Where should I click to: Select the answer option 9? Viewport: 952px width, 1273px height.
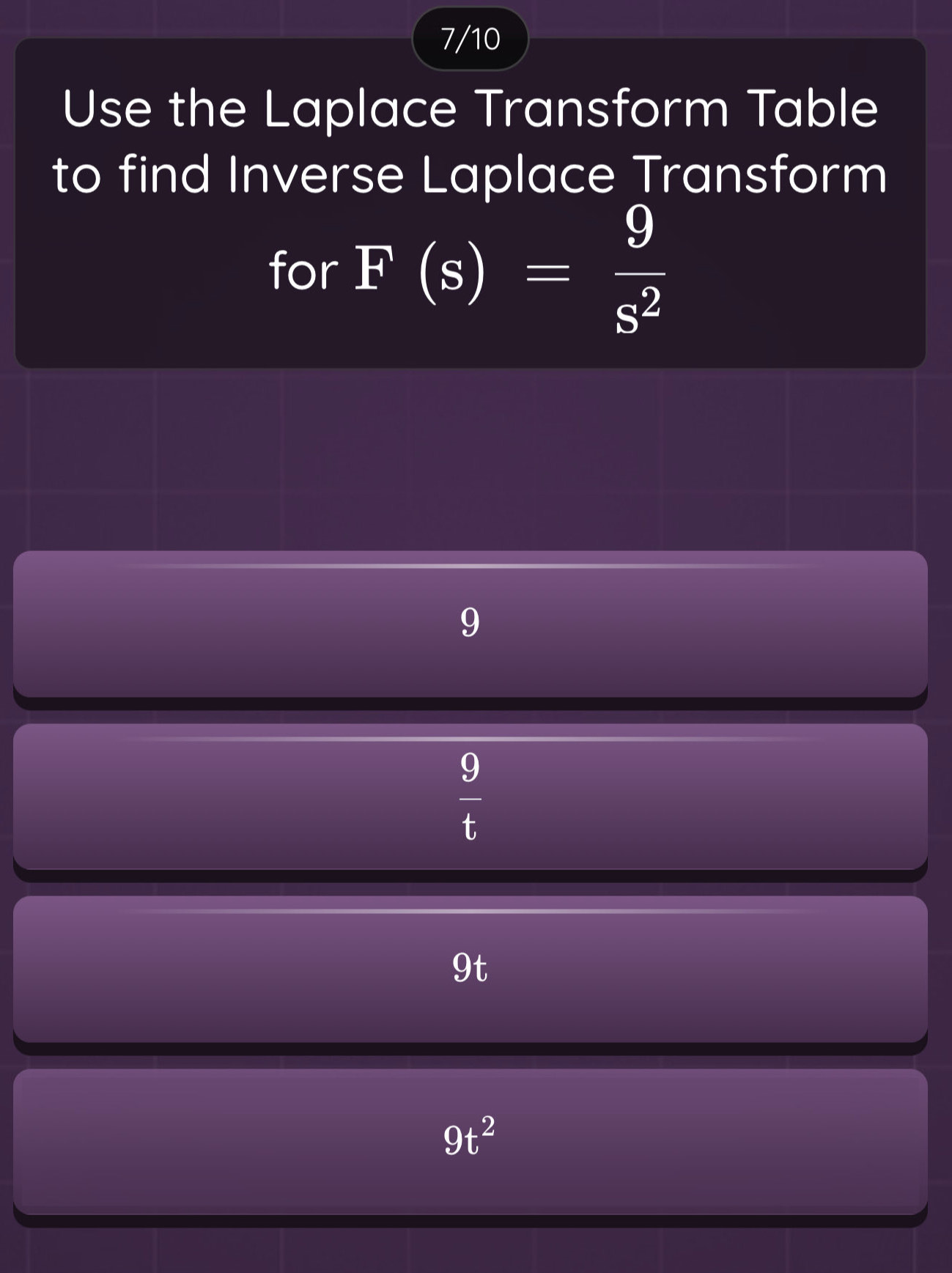[470, 624]
